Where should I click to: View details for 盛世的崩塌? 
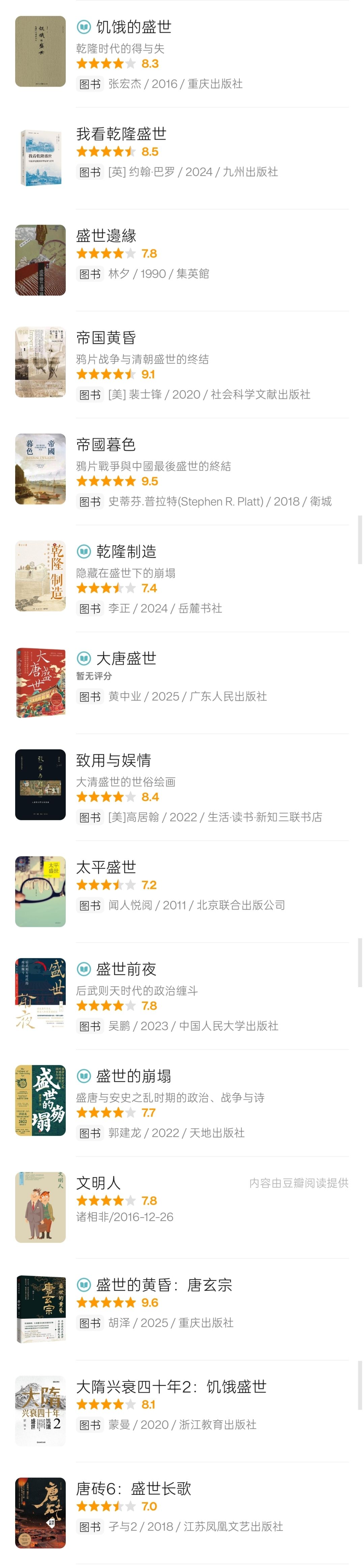click(133, 1076)
